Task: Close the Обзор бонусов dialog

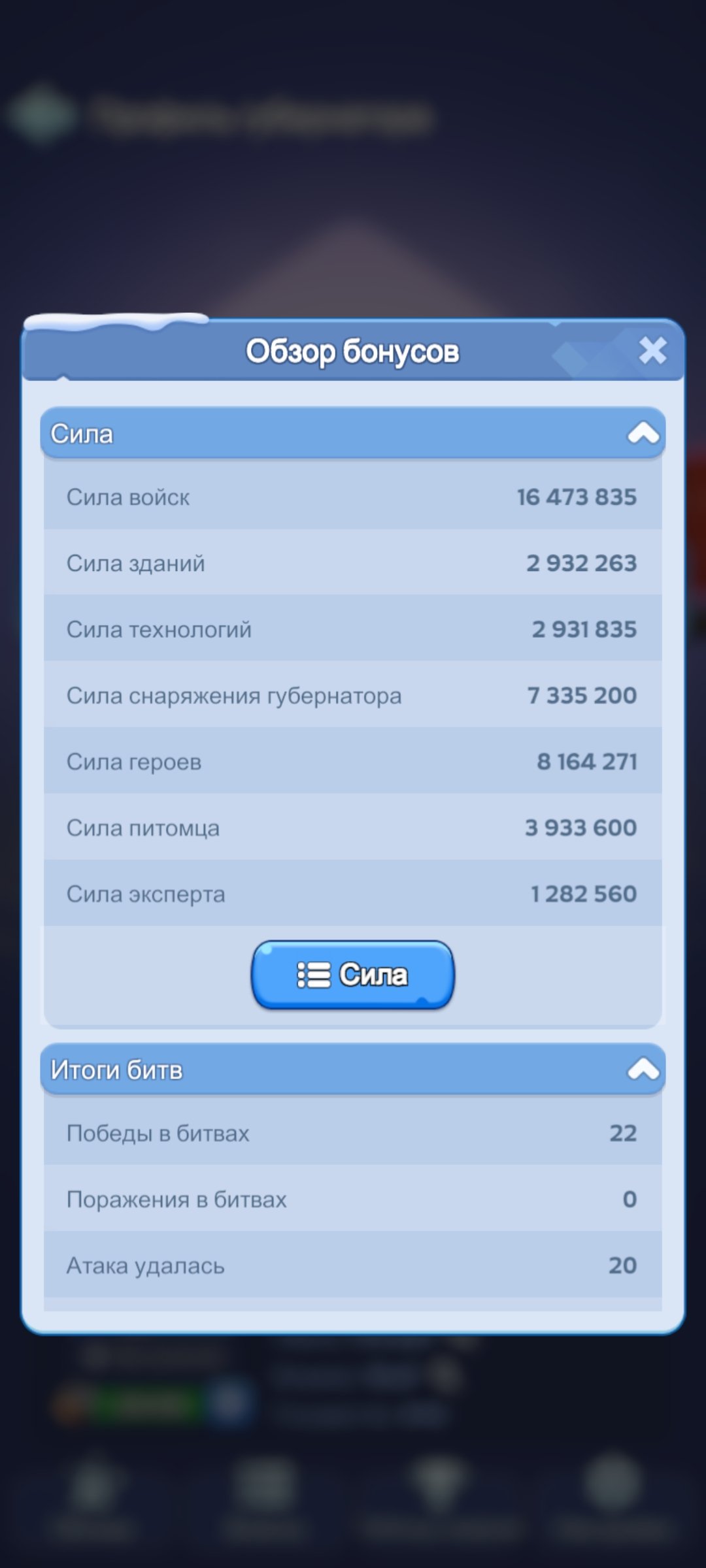Action: point(652,351)
